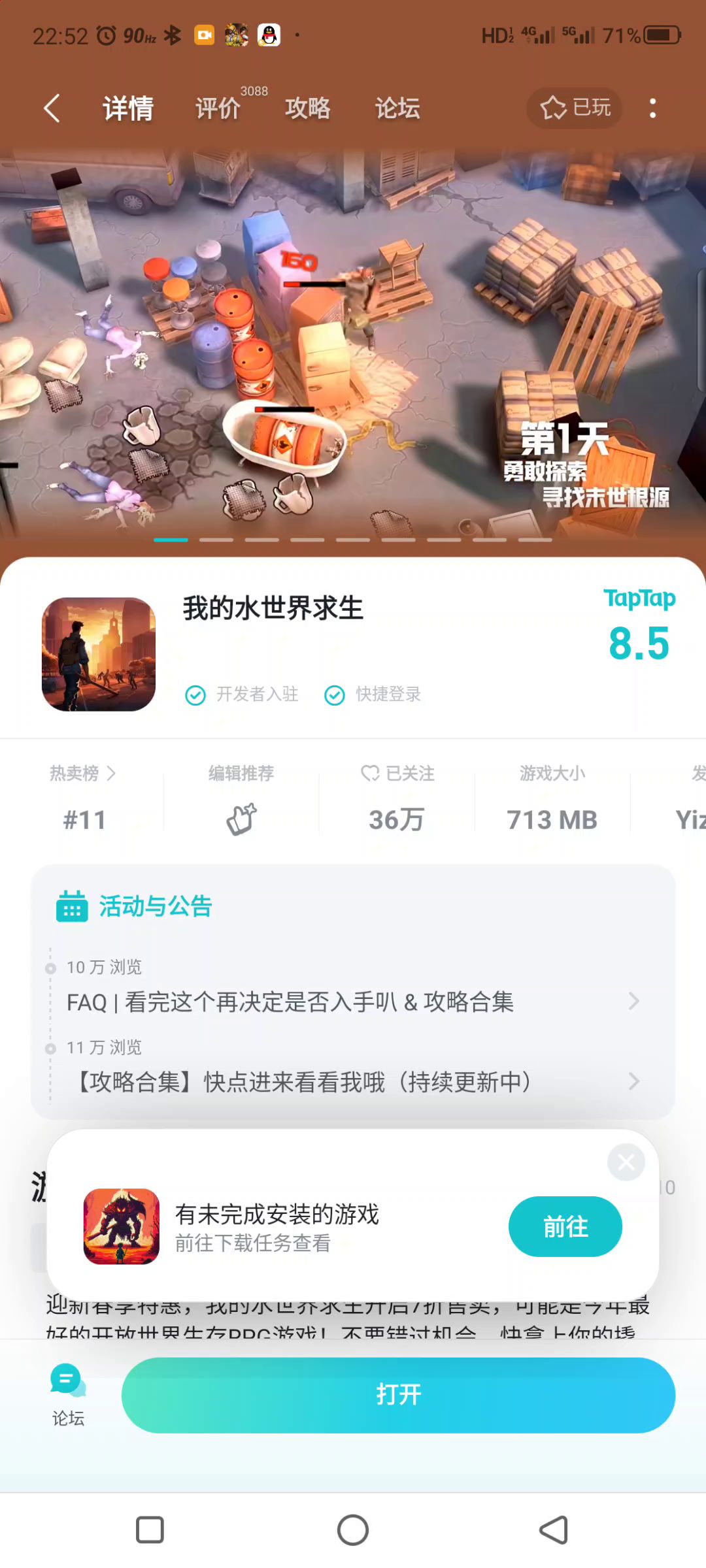Tap the 已玩 star button

[x=575, y=108]
